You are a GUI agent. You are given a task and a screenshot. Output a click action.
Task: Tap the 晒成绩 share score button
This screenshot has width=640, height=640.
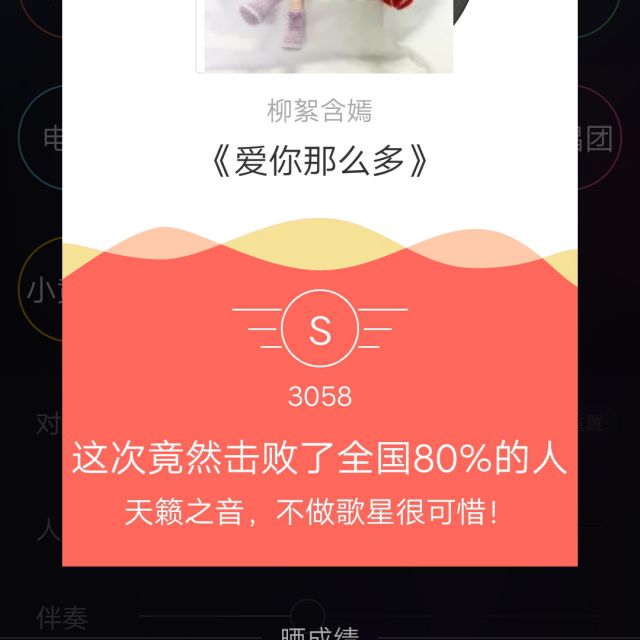point(320,634)
